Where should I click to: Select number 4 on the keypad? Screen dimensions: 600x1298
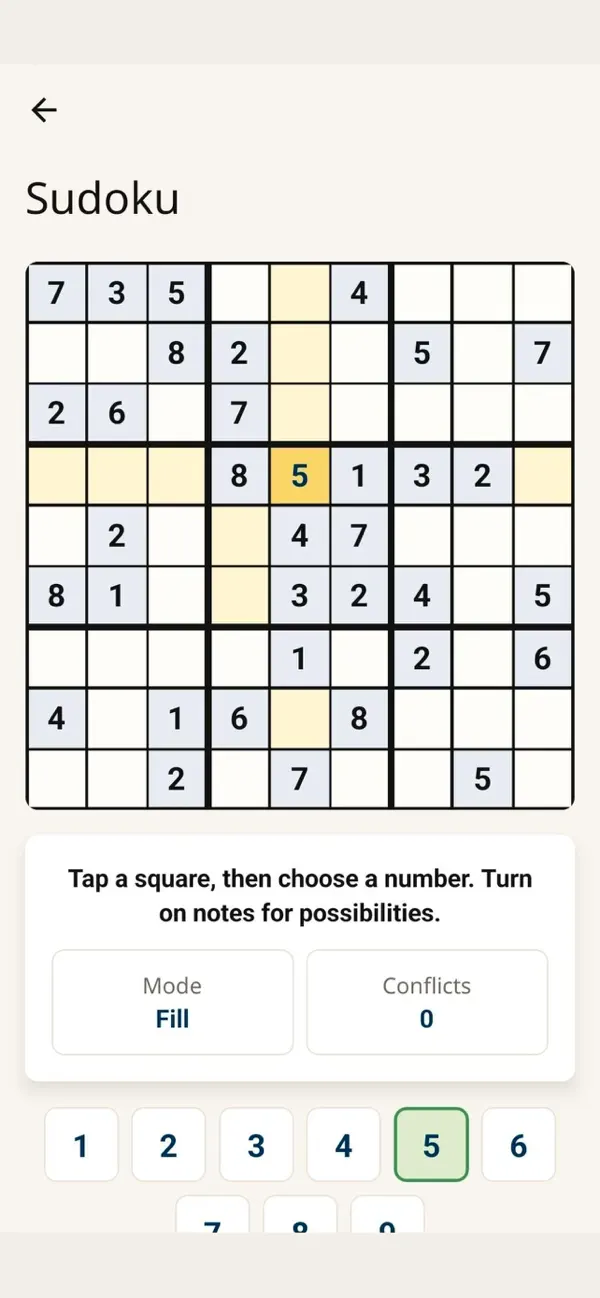(x=343, y=1145)
